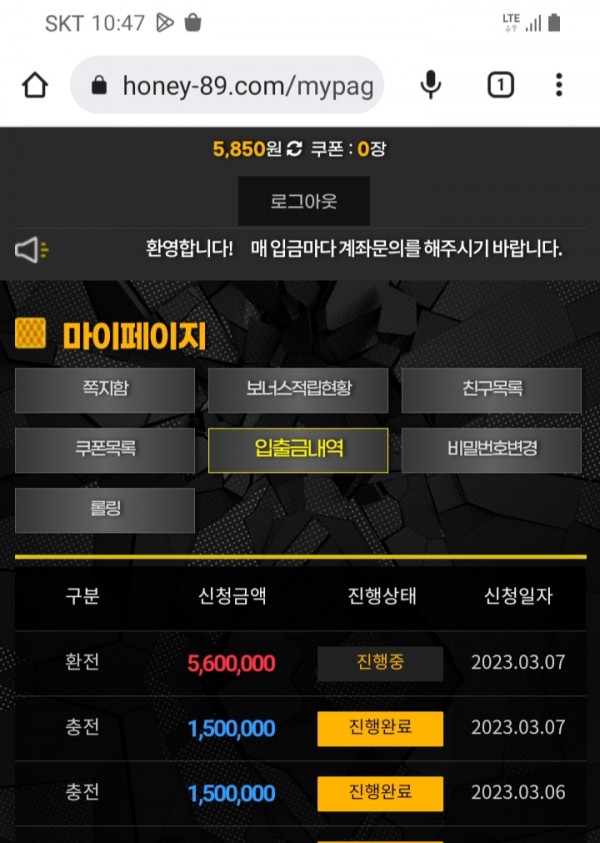Open 비밀번호변경
This screenshot has width=600, height=843.
click(x=491, y=450)
